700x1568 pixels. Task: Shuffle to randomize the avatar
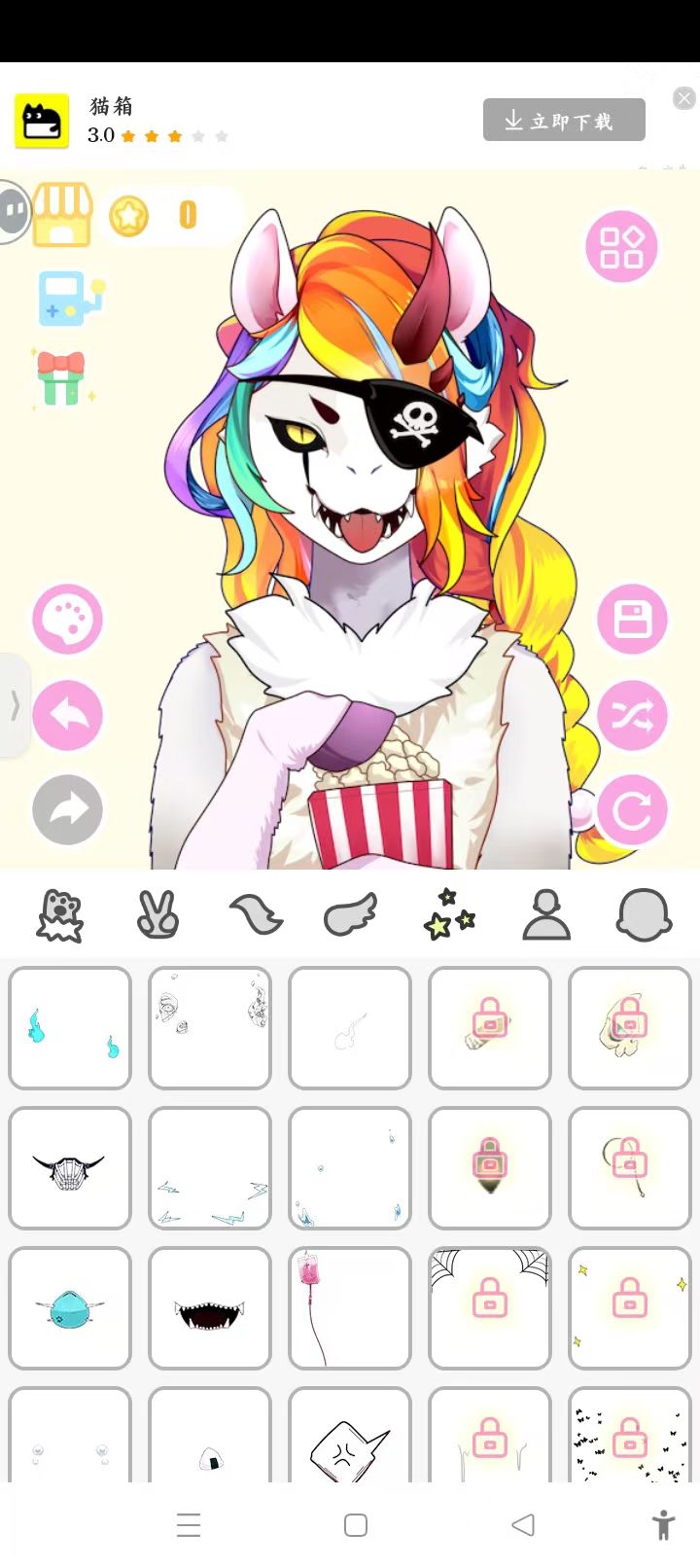coord(632,715)
